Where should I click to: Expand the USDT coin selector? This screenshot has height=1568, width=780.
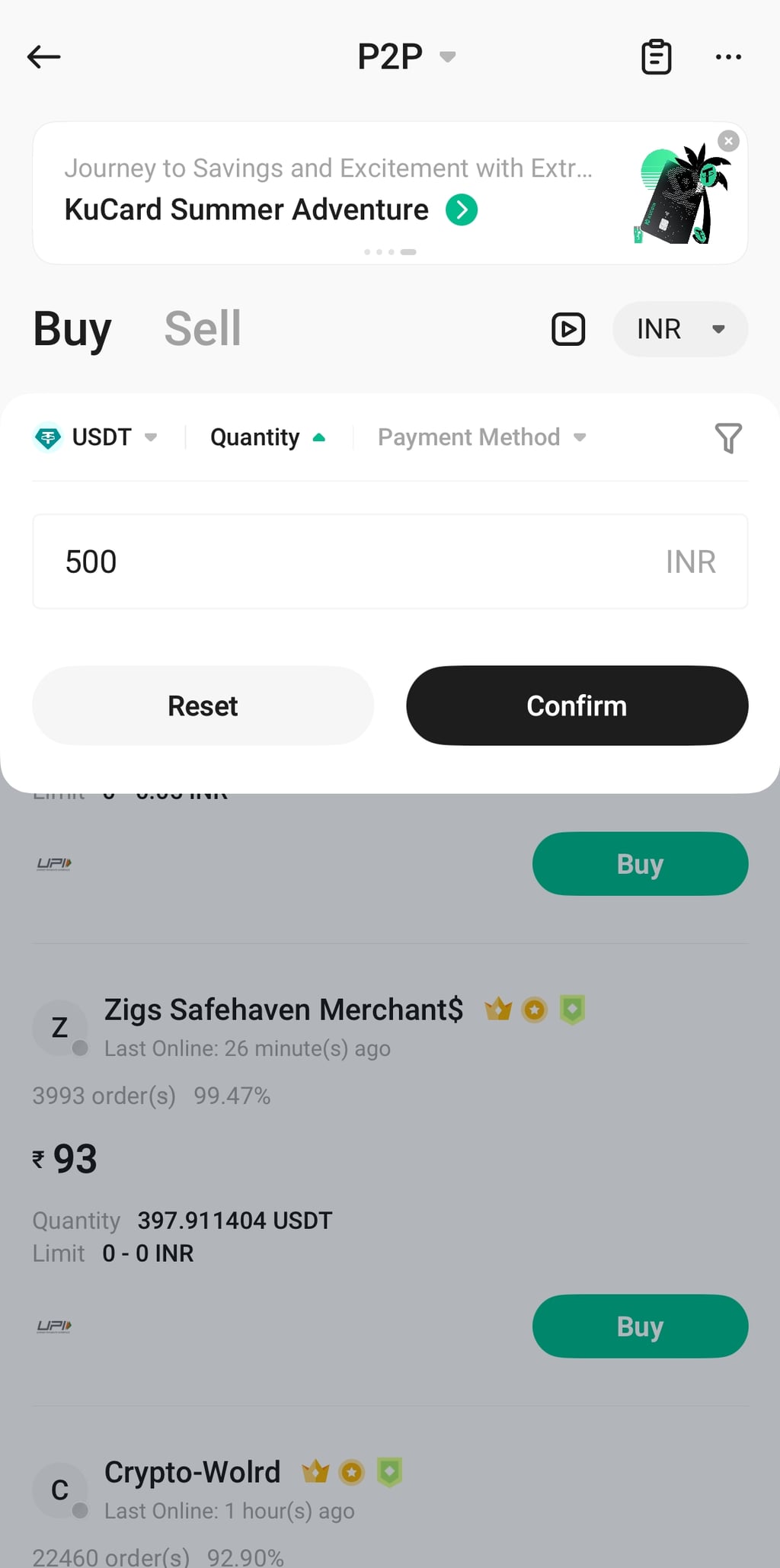click(96, 437)
